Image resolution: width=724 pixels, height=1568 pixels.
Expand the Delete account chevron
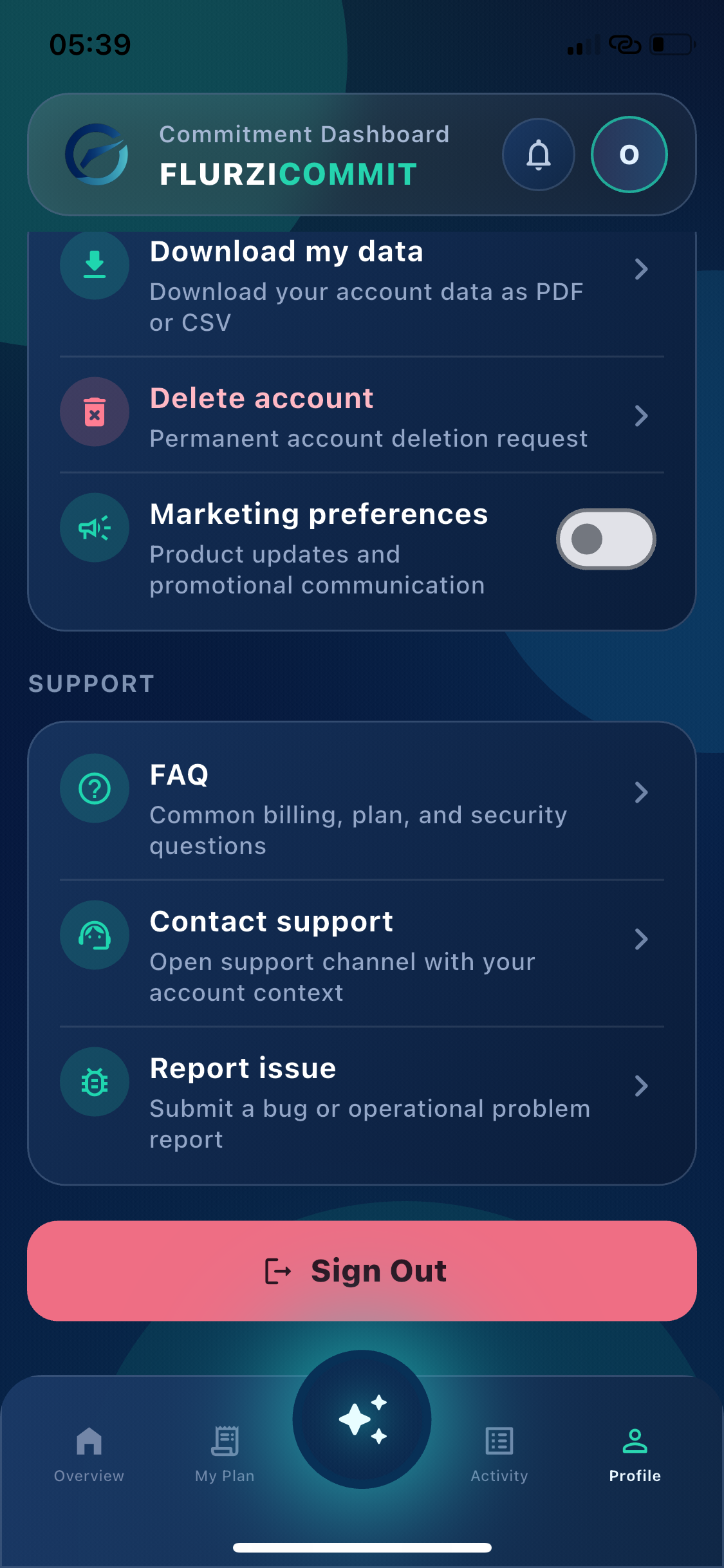coord(641,416)
